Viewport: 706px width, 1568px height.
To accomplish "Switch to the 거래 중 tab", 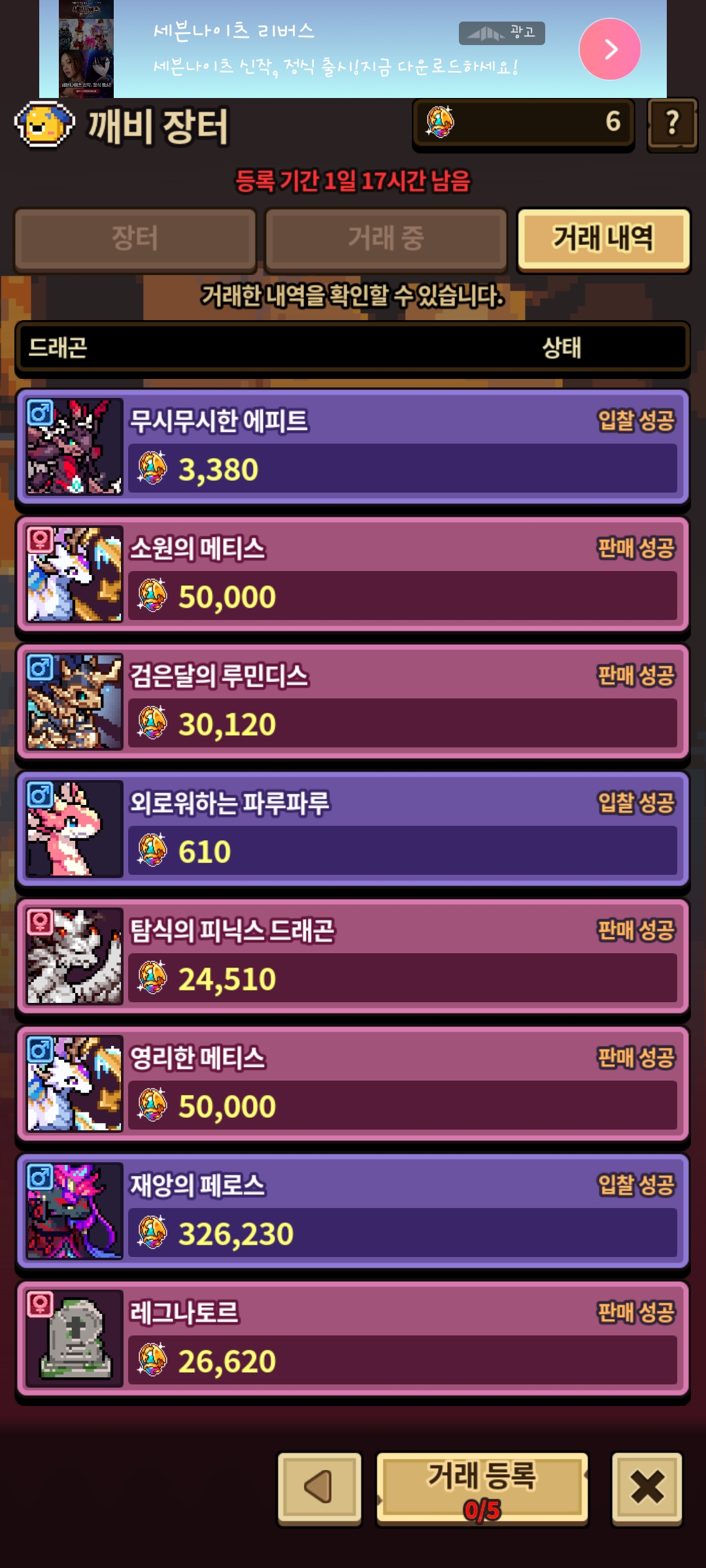I will (386, 238).
